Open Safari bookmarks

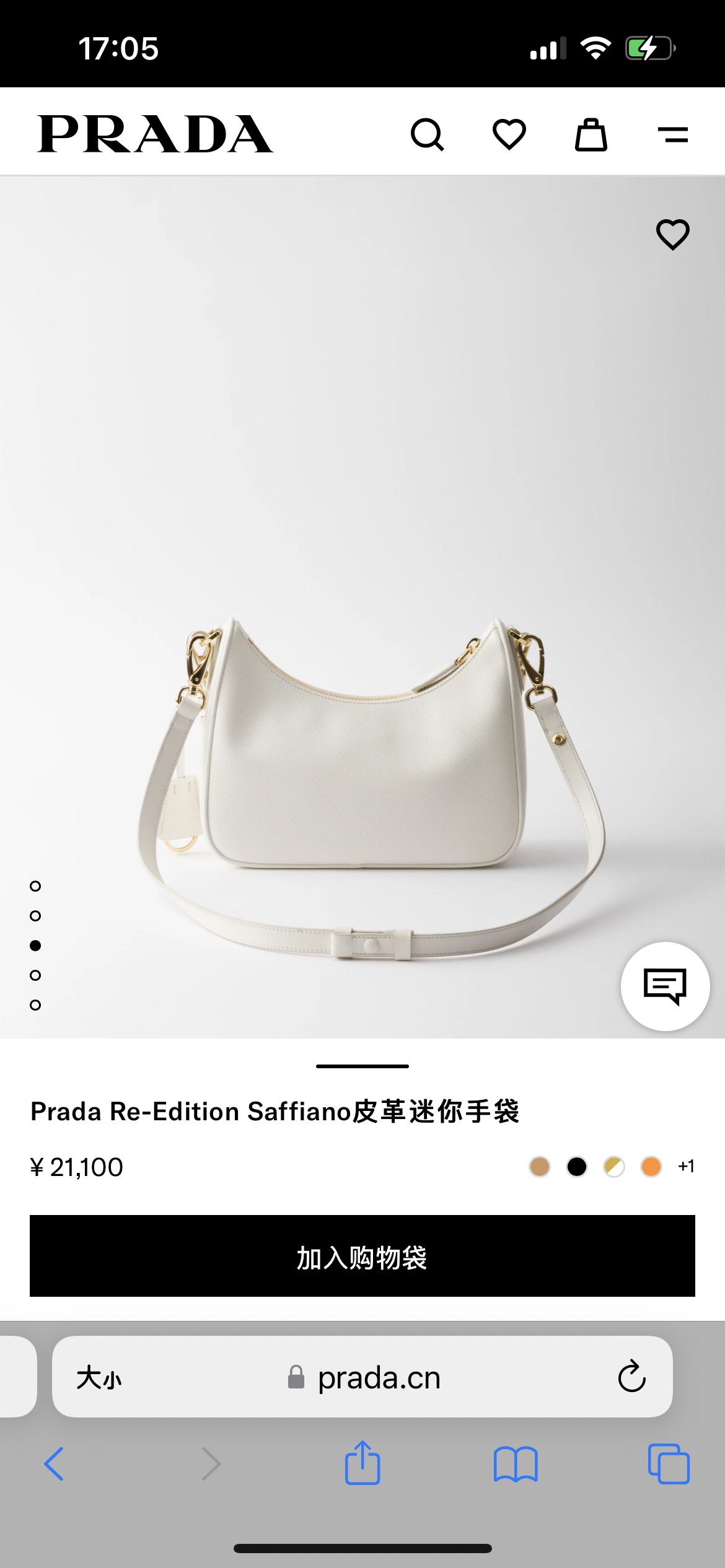pos(516,1464)
